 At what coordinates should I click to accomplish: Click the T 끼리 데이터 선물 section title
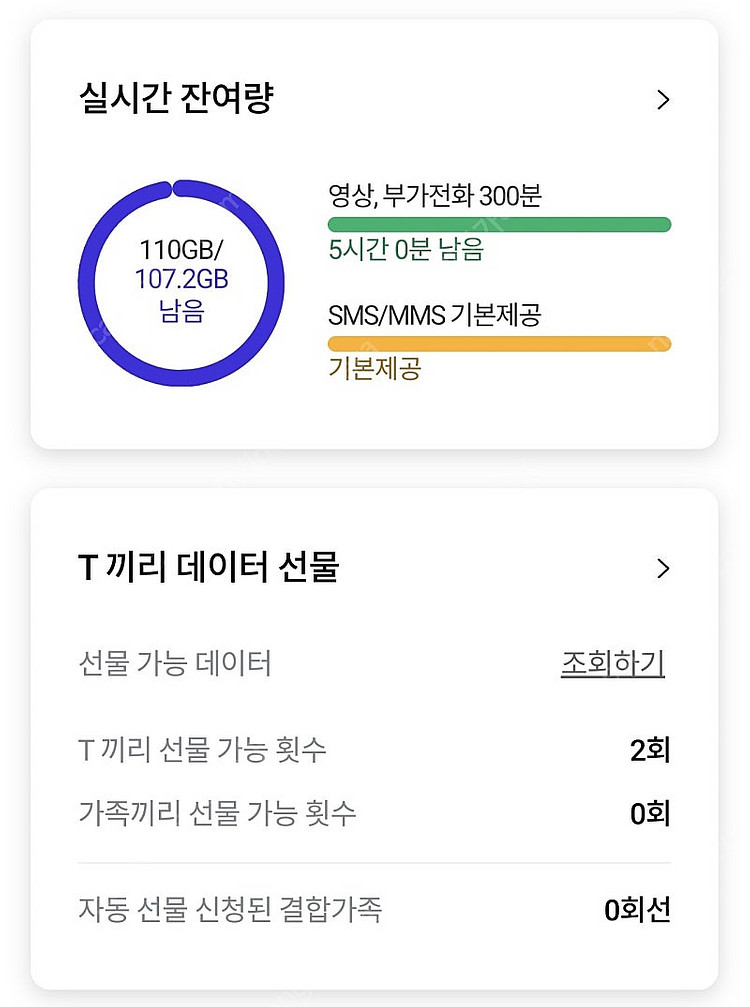tap(205, 567)
